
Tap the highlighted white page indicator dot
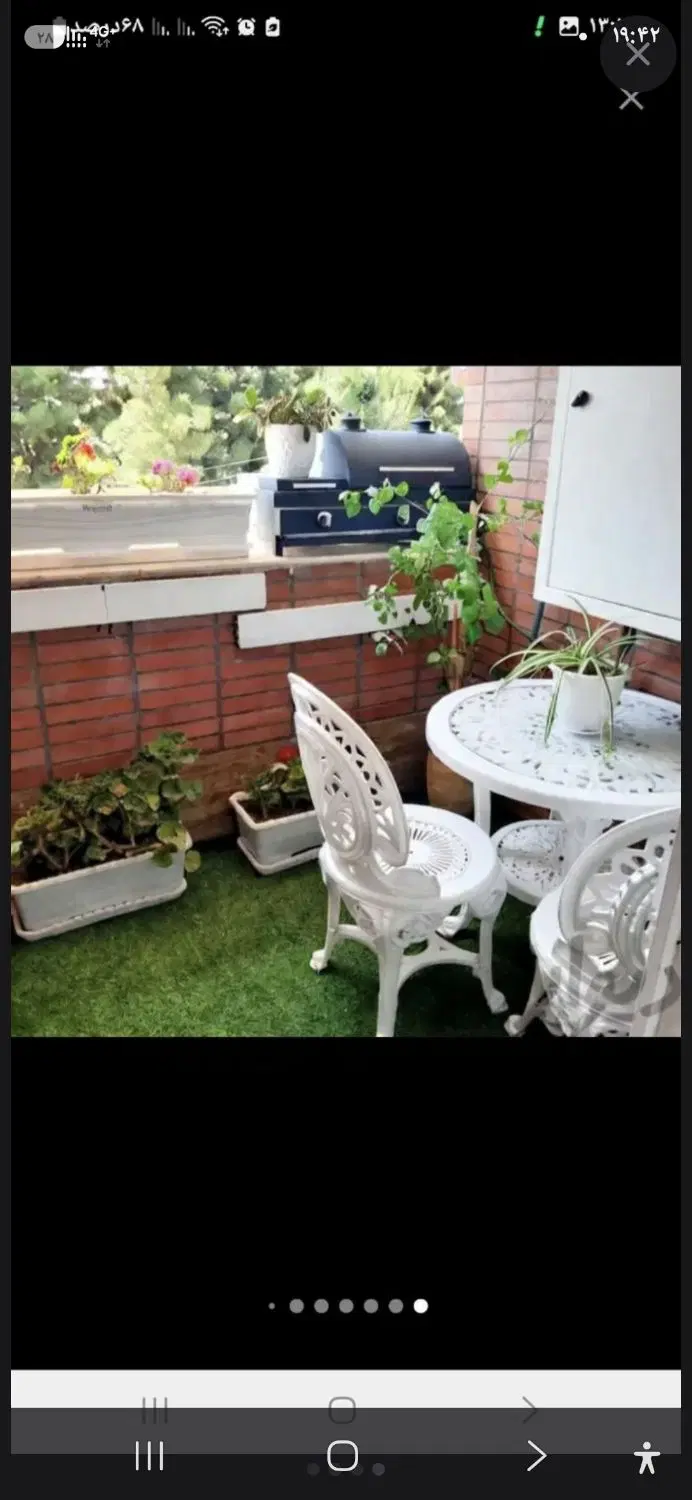coord(421,1305)
